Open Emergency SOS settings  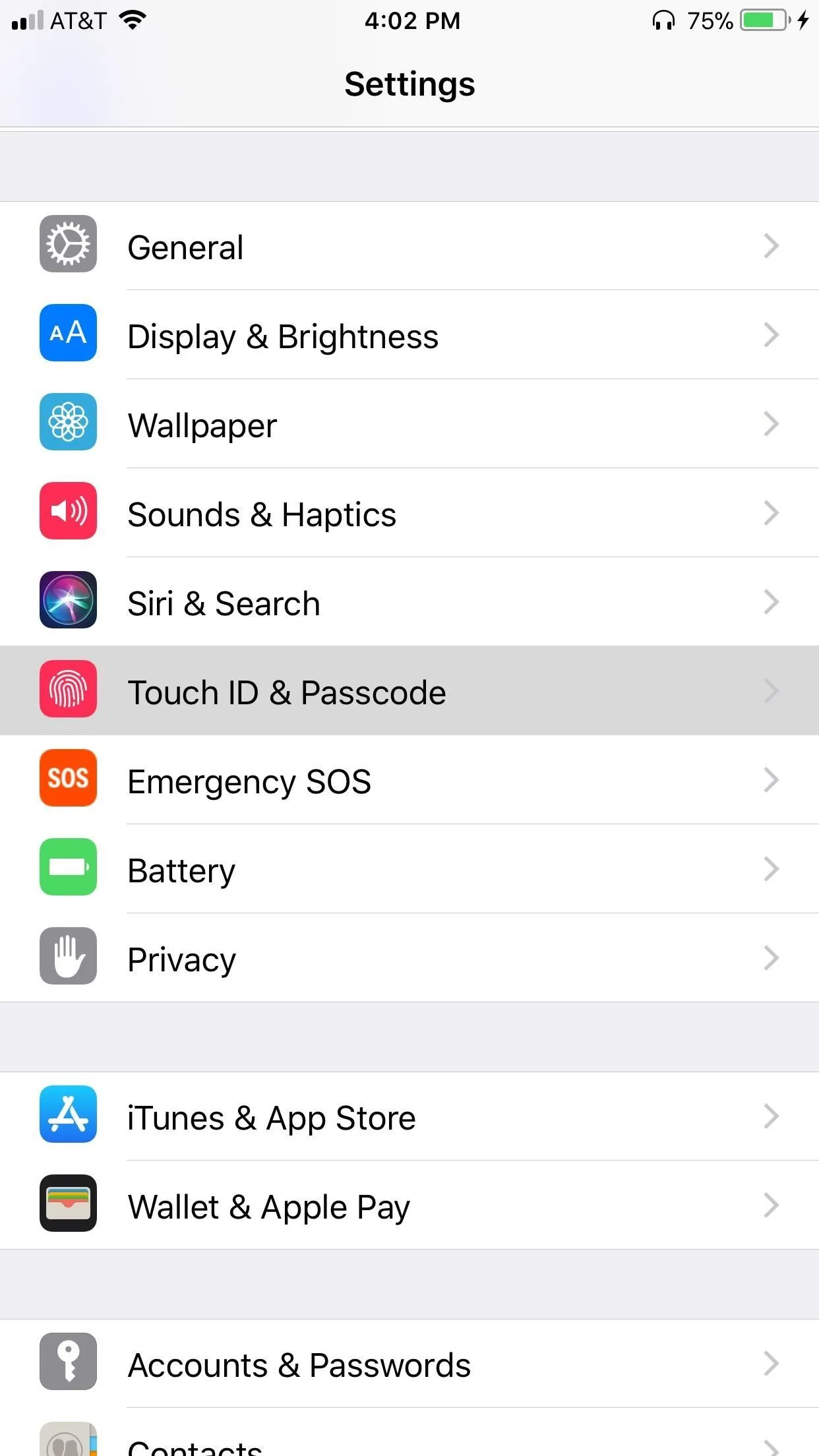409,780
